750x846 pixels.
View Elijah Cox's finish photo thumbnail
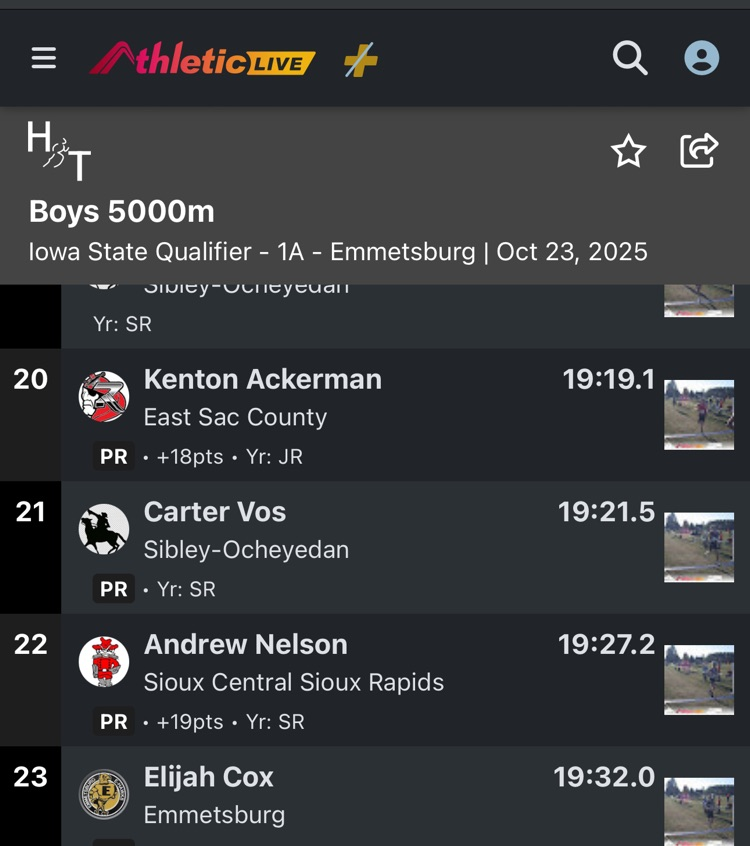[699, 811]
